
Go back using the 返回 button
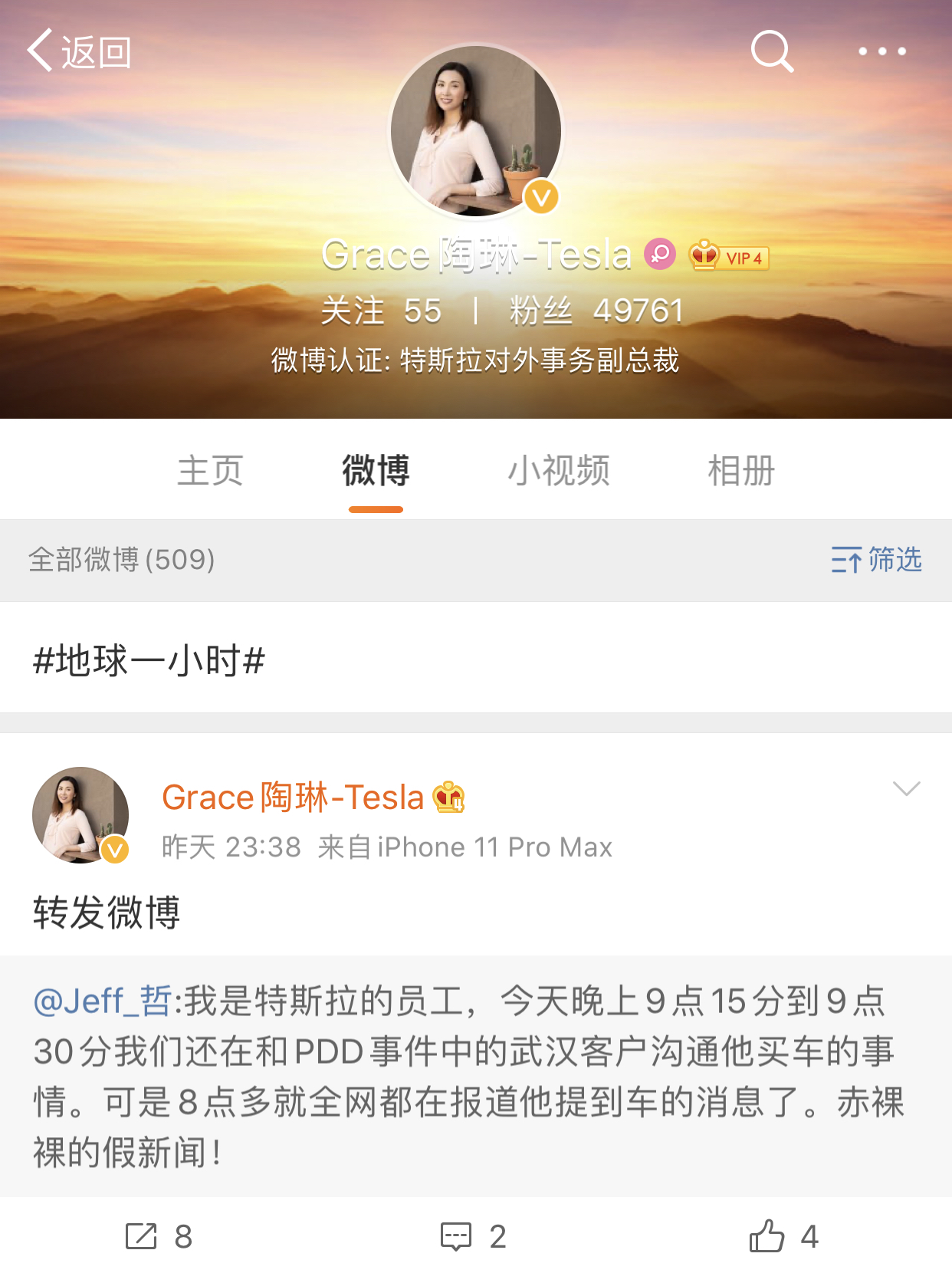click(x=80, y=52)
